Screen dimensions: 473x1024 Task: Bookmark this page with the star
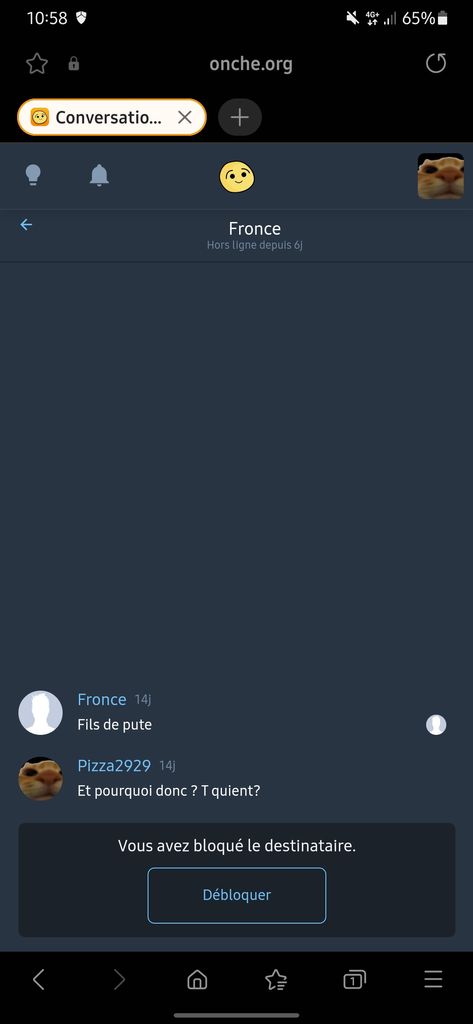click(37, 63)
